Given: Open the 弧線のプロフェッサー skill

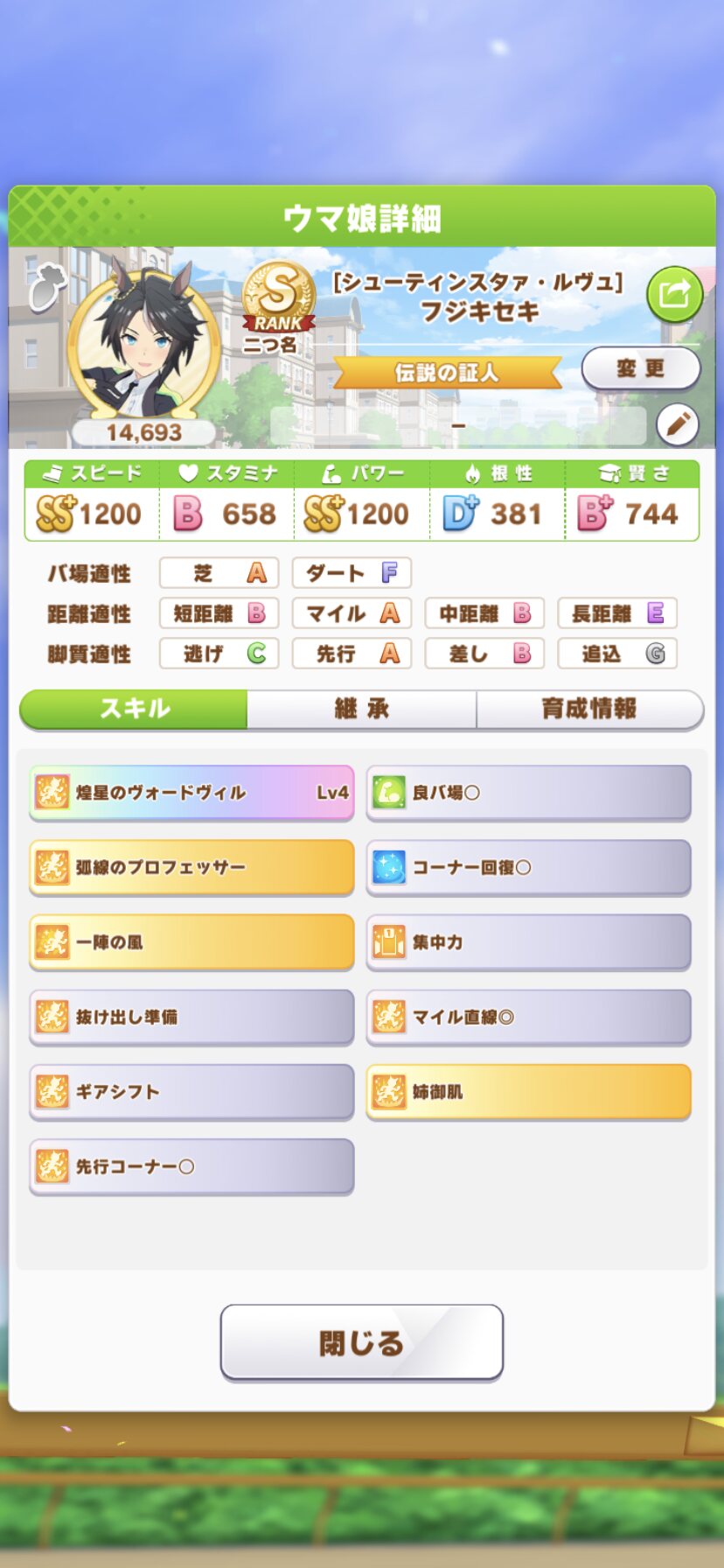Looking at the screenshot, I should point(191,867).
